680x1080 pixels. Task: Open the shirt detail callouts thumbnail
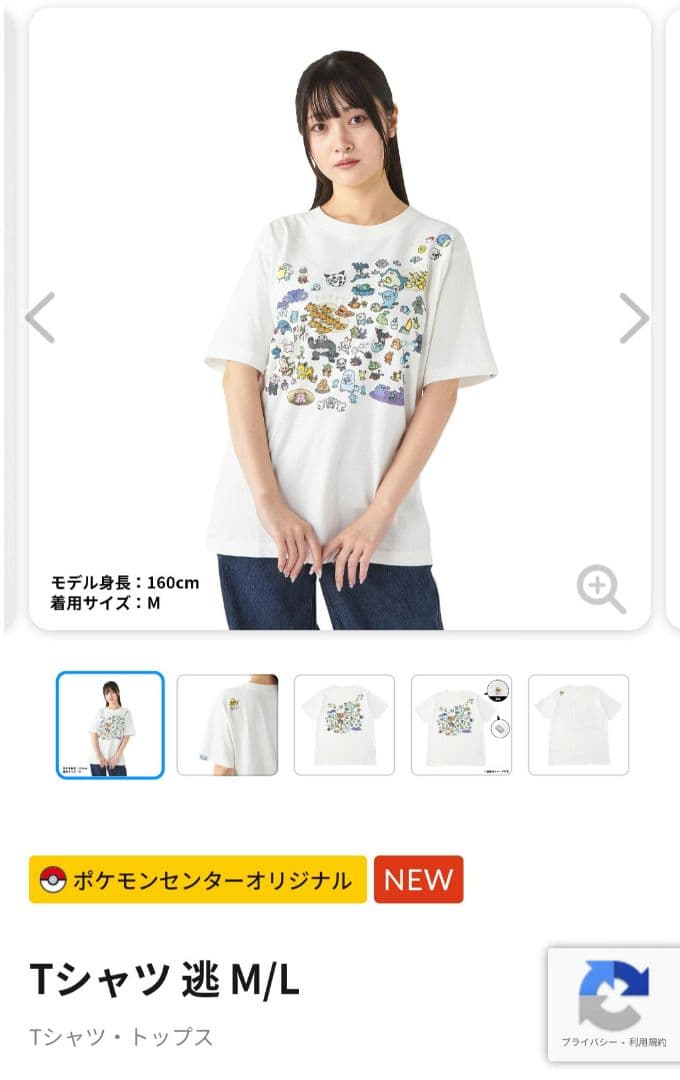pyautogui.click(x=461, y=725)
